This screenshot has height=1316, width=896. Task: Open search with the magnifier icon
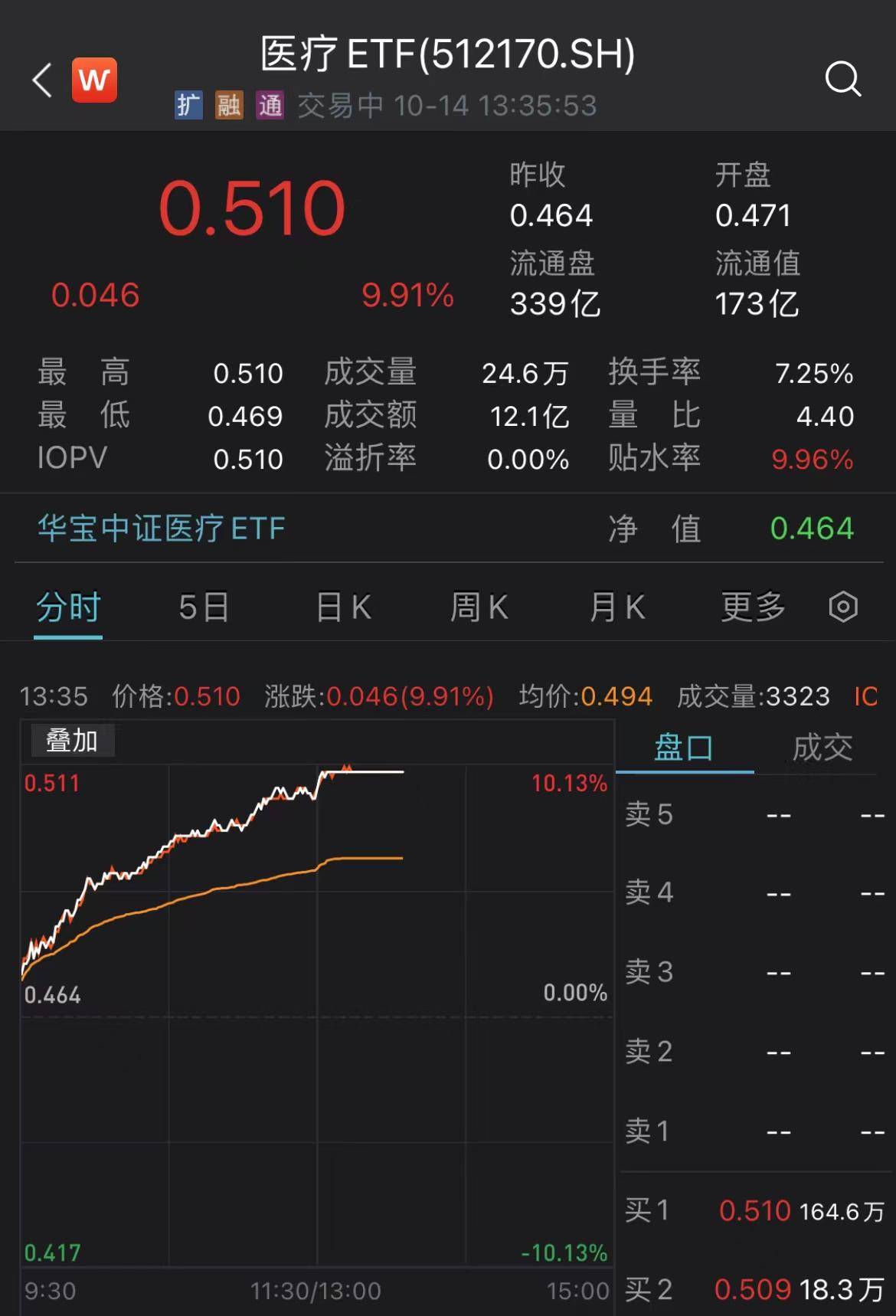click(x=843, y=79)
